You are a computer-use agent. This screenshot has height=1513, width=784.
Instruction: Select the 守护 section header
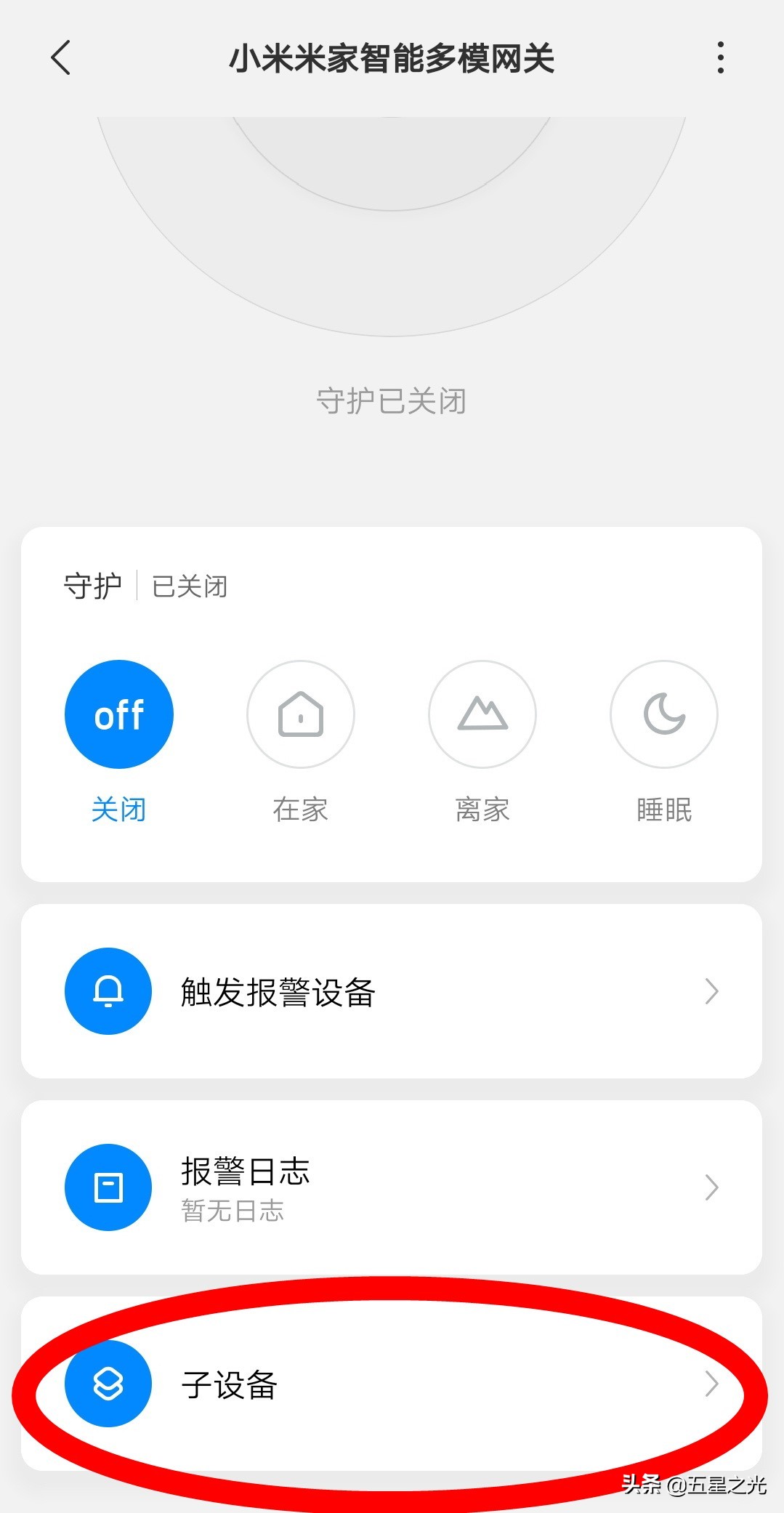92,586
